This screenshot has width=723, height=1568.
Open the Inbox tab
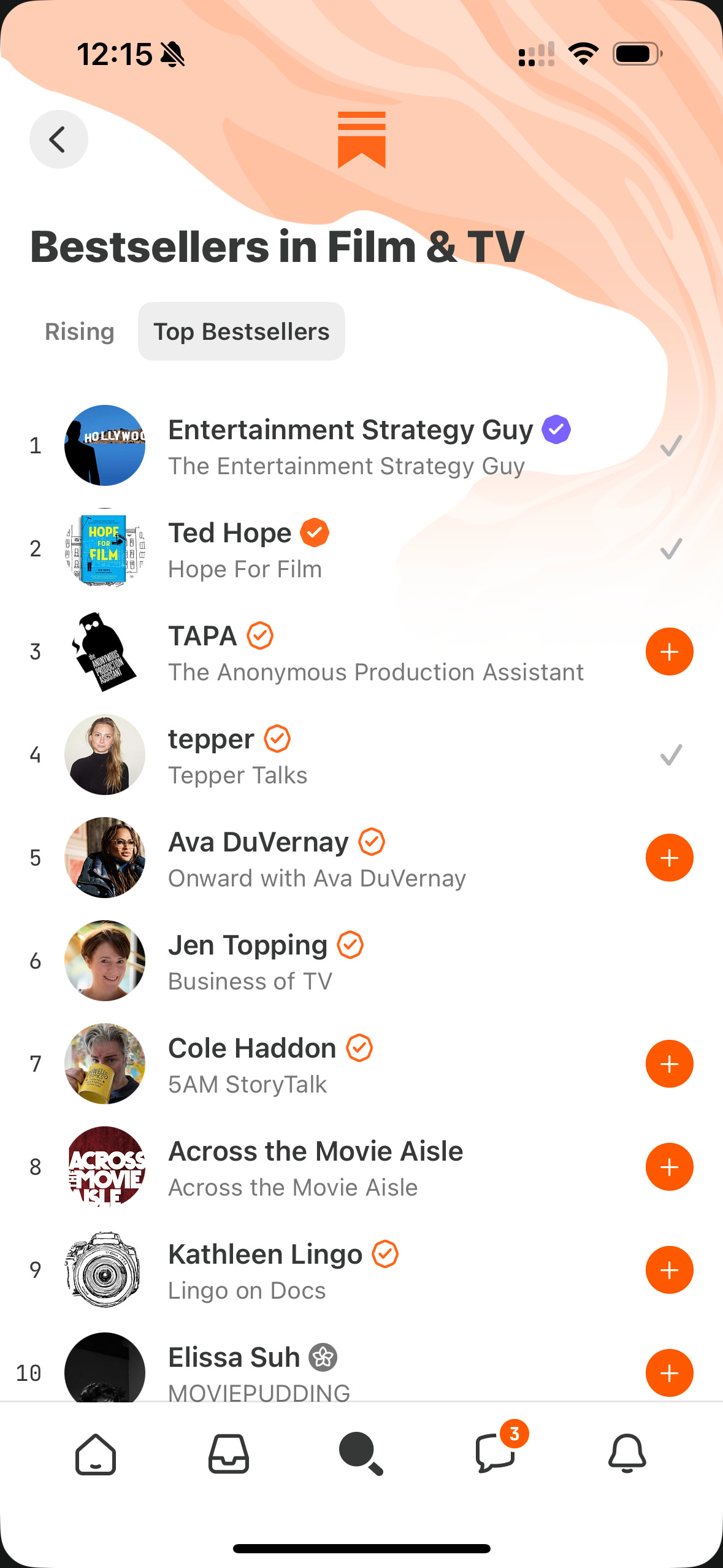(229, 1454)
